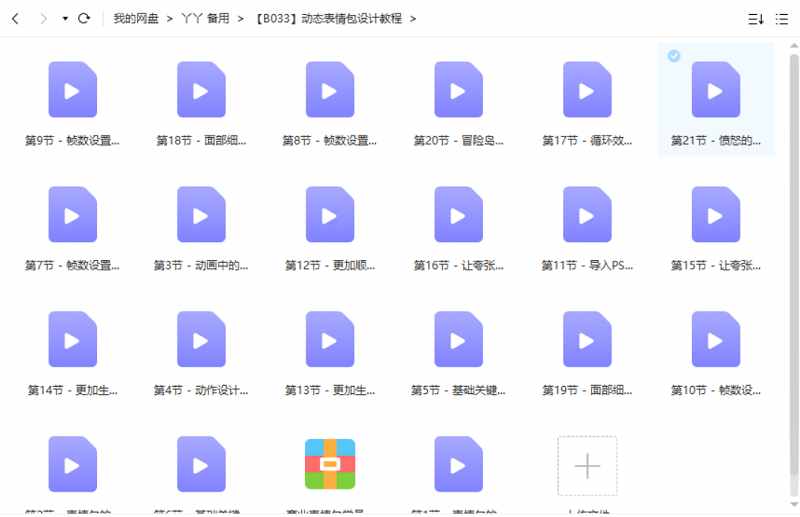Viewport: 800px width, 517px height.
Task: Uncheck the selected 第21节 file
Action: click(674, 56)
